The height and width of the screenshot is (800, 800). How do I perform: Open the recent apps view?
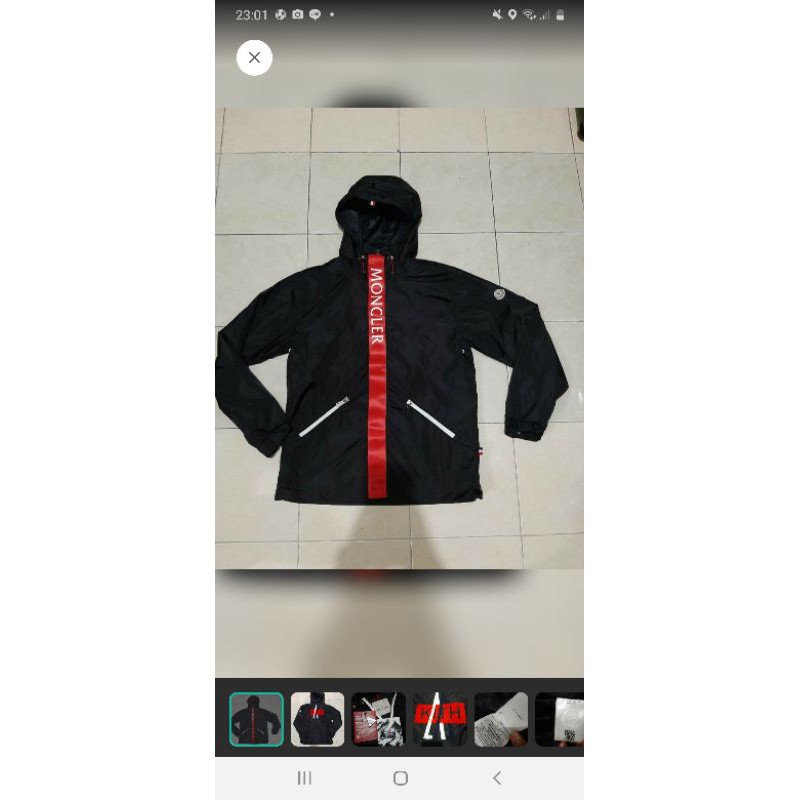pos(305,778)
